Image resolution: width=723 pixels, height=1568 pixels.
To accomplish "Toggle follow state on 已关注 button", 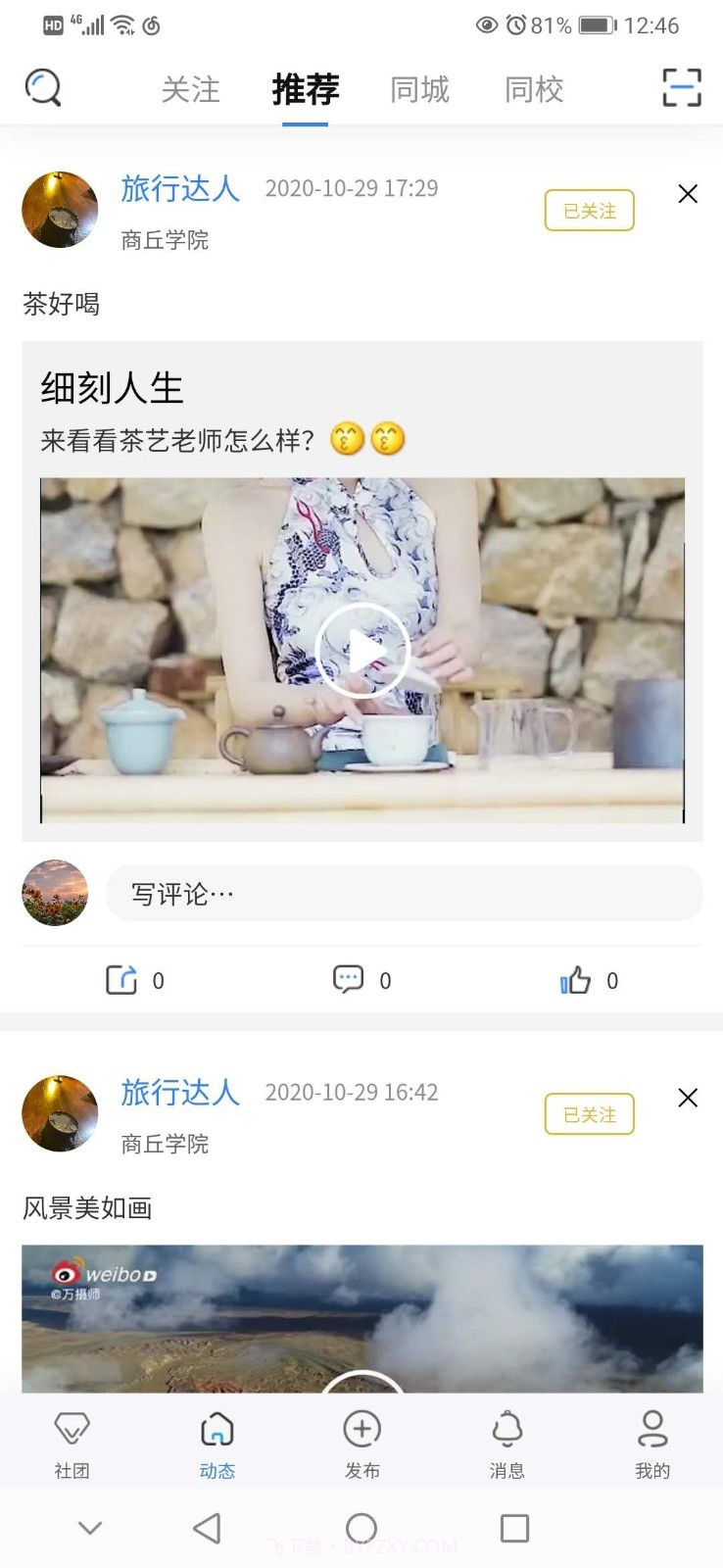I will click(588, 210).
